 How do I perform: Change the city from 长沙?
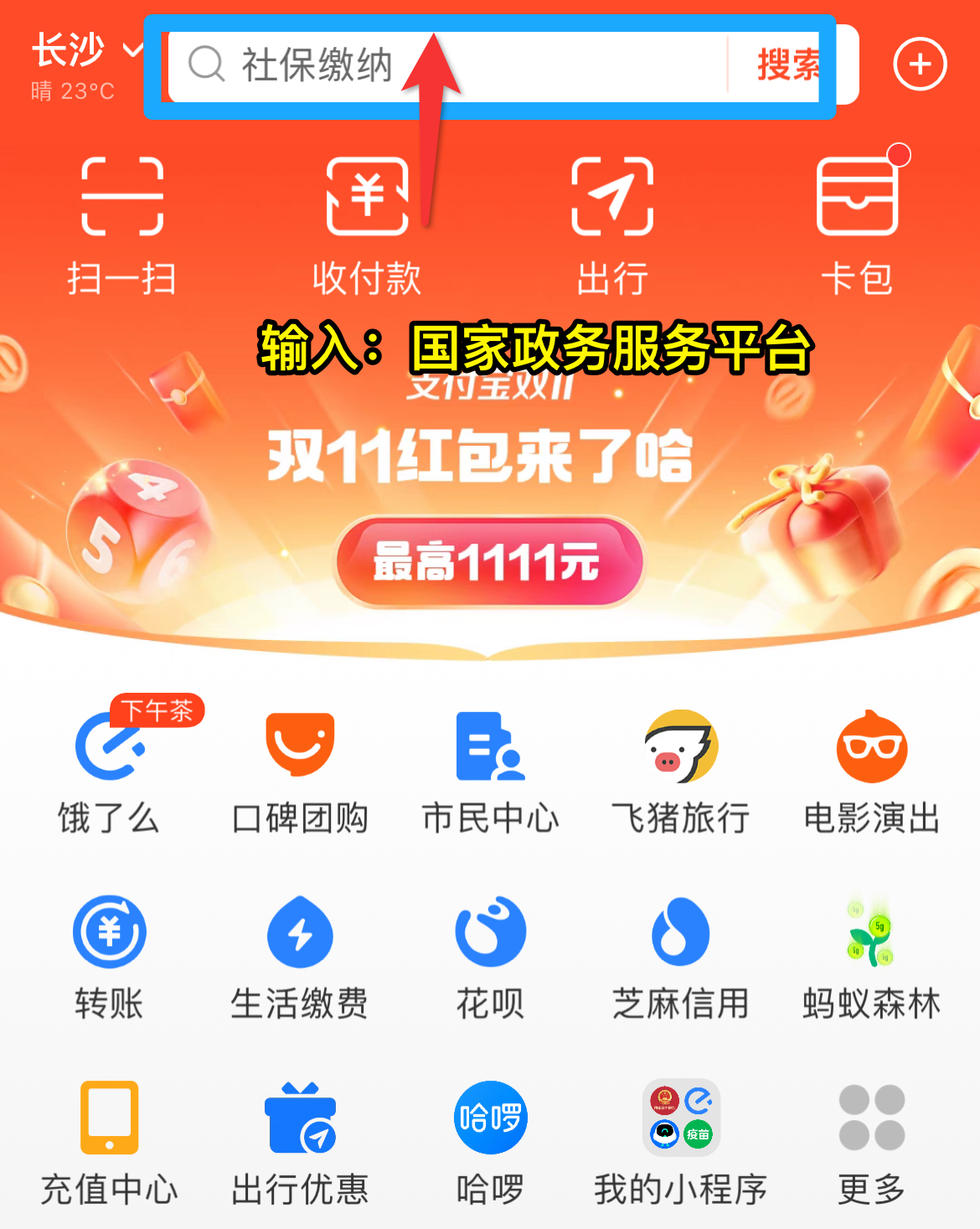(x=84, y=52)
